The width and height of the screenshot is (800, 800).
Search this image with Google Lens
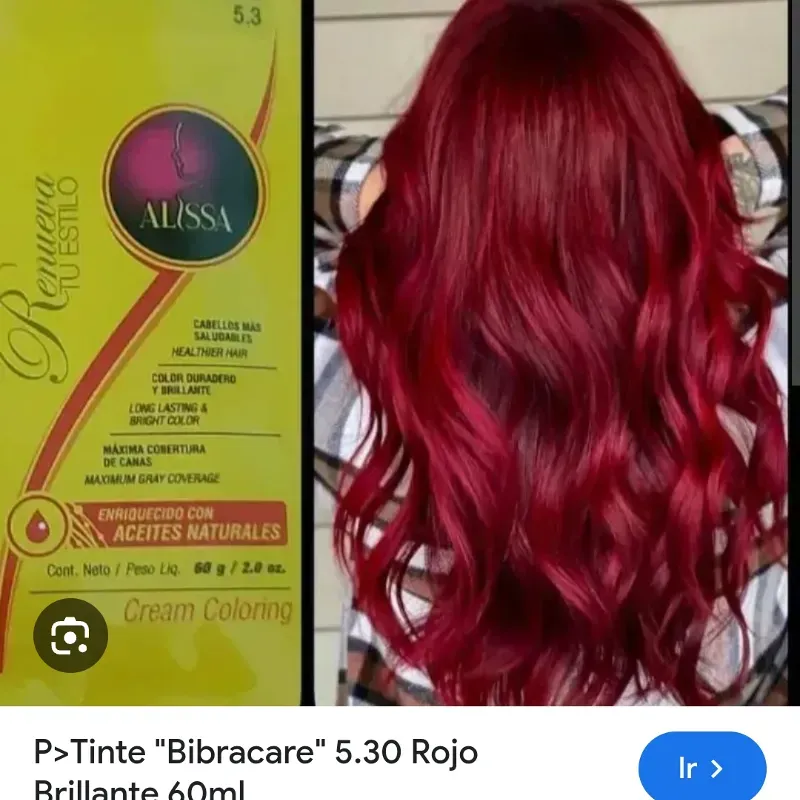tap(70, 635)
